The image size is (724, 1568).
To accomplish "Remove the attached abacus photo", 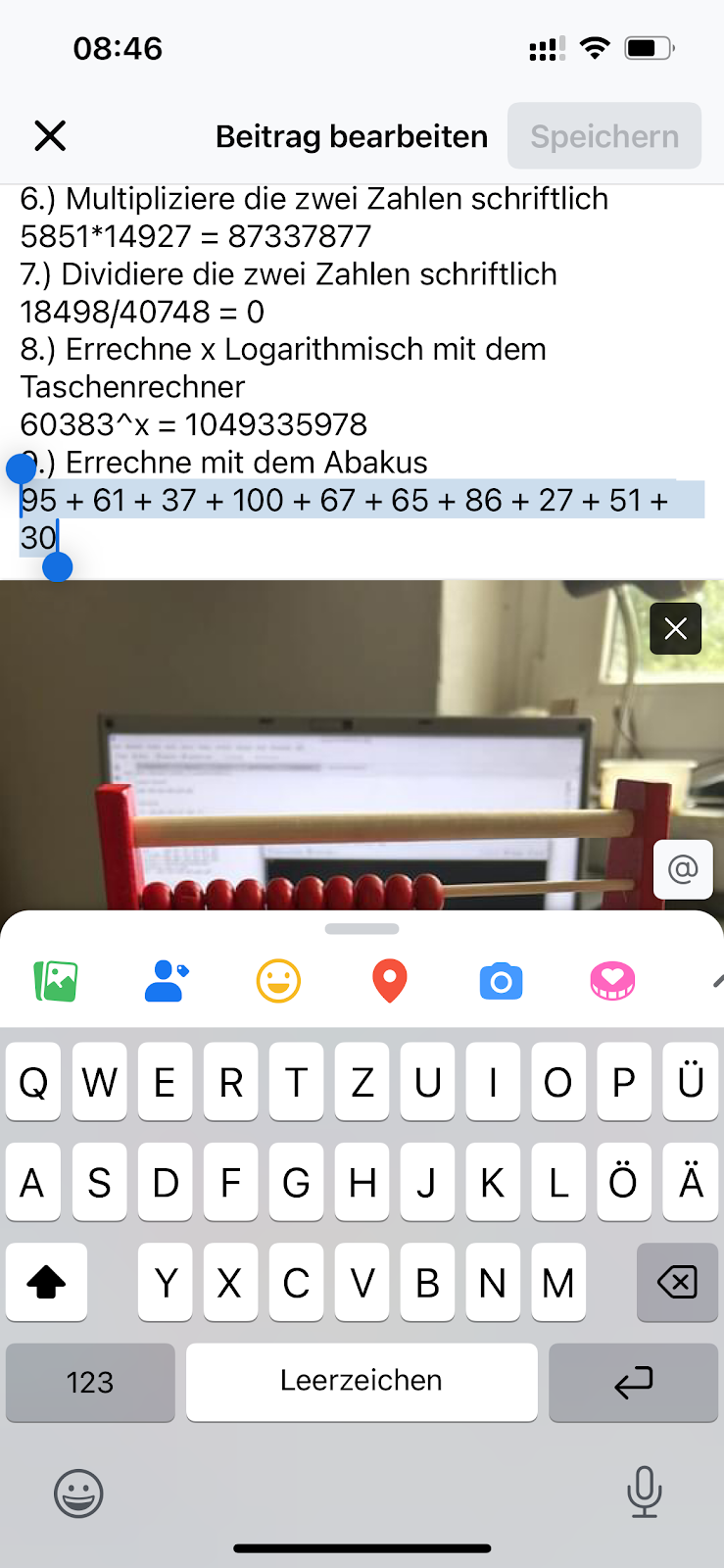I will point(675,629).
